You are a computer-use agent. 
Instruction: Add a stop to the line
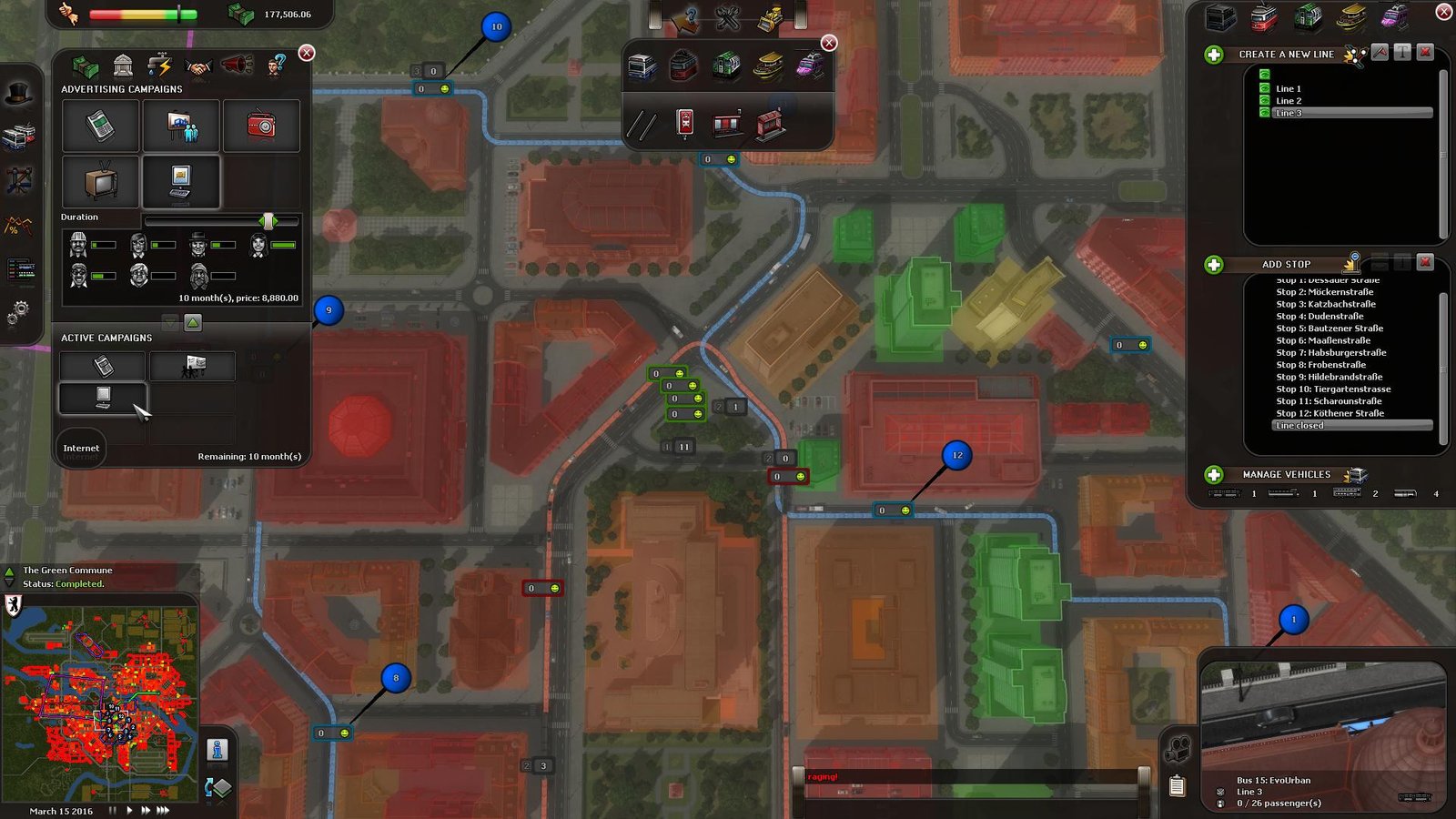(1214, 265)
